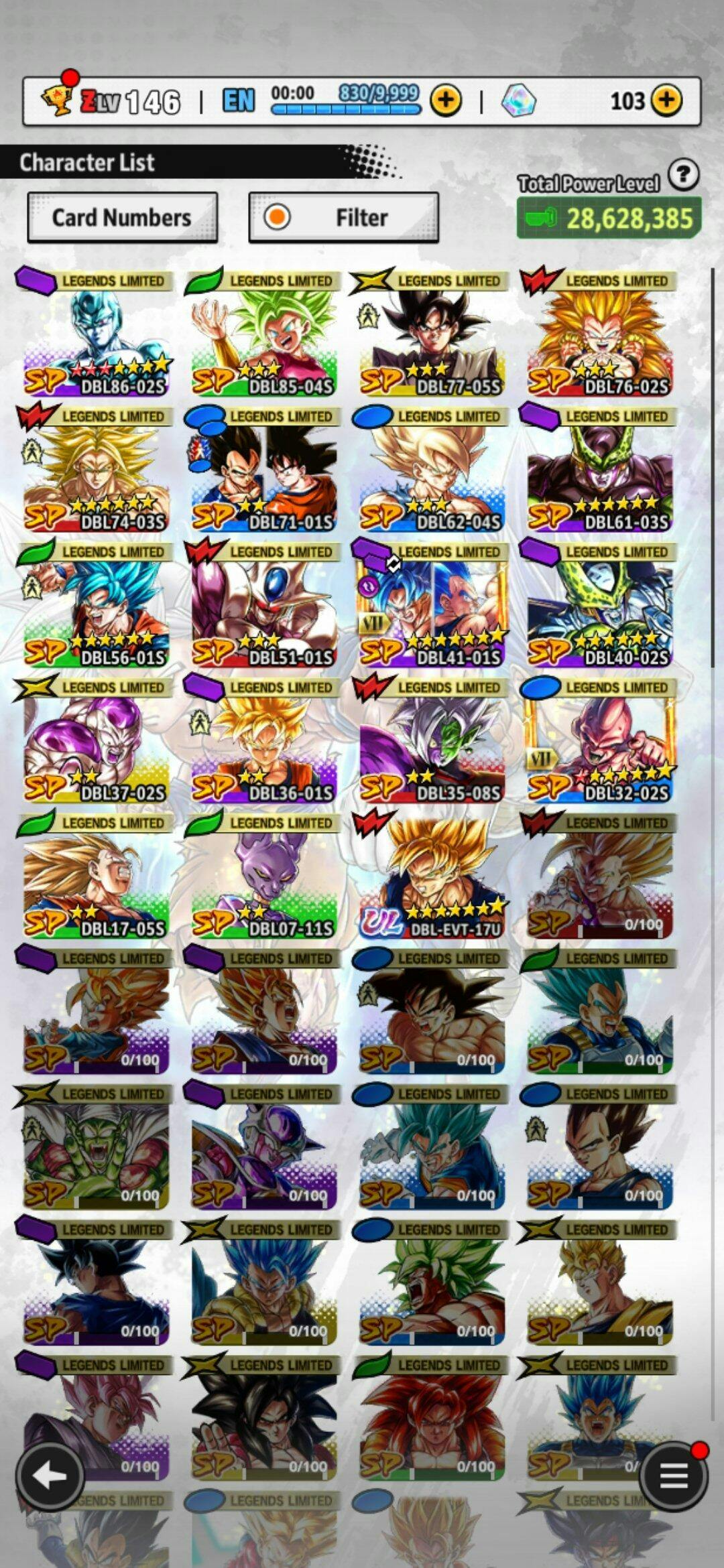Image resolution: width=724 pixels, height=1568 pixels.
Task: Select character card DBL85-04S
Action: [x=263, y=334]
